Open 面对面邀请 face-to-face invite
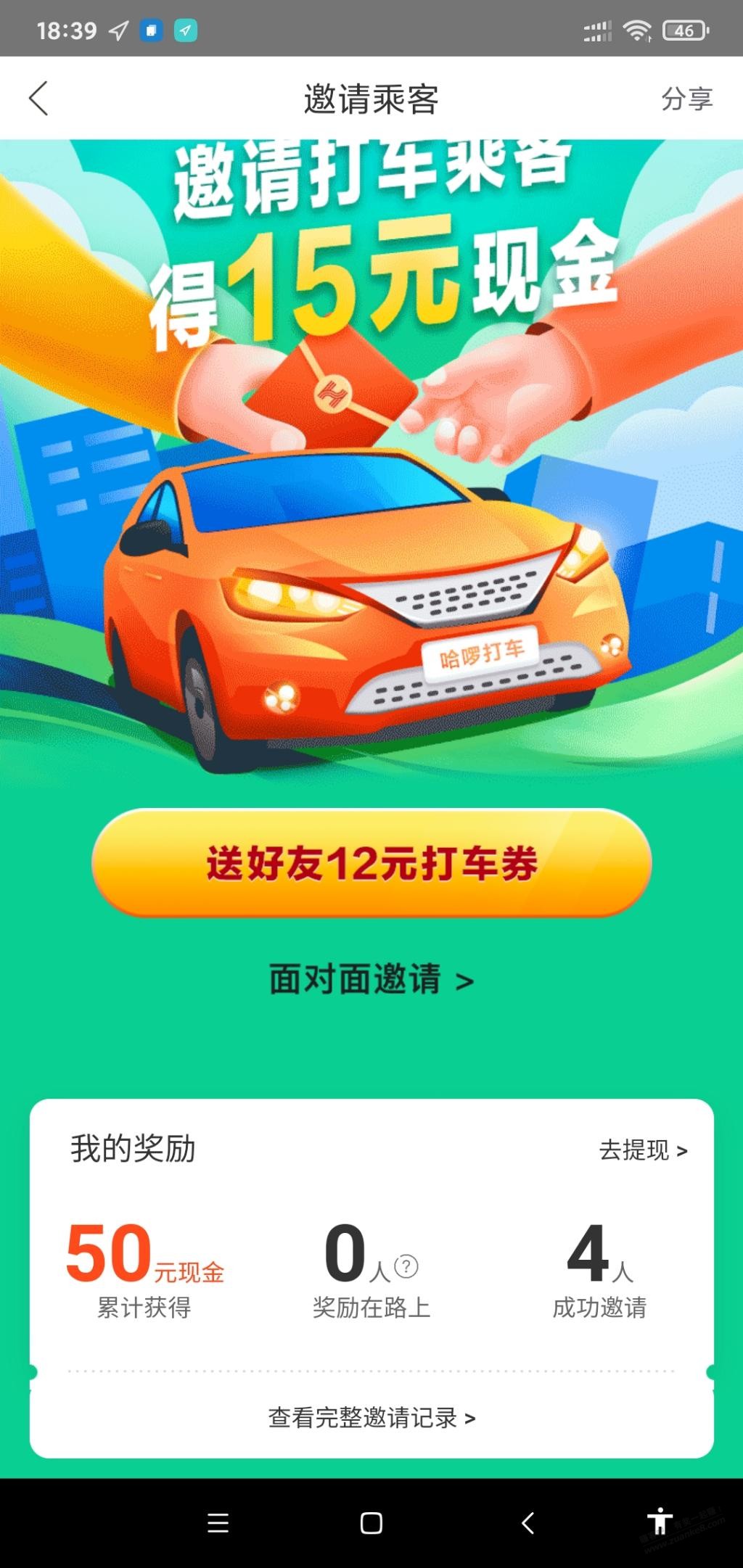Image resolution: width=743 pixels, height=1568 pixels. tap(371, 980)
